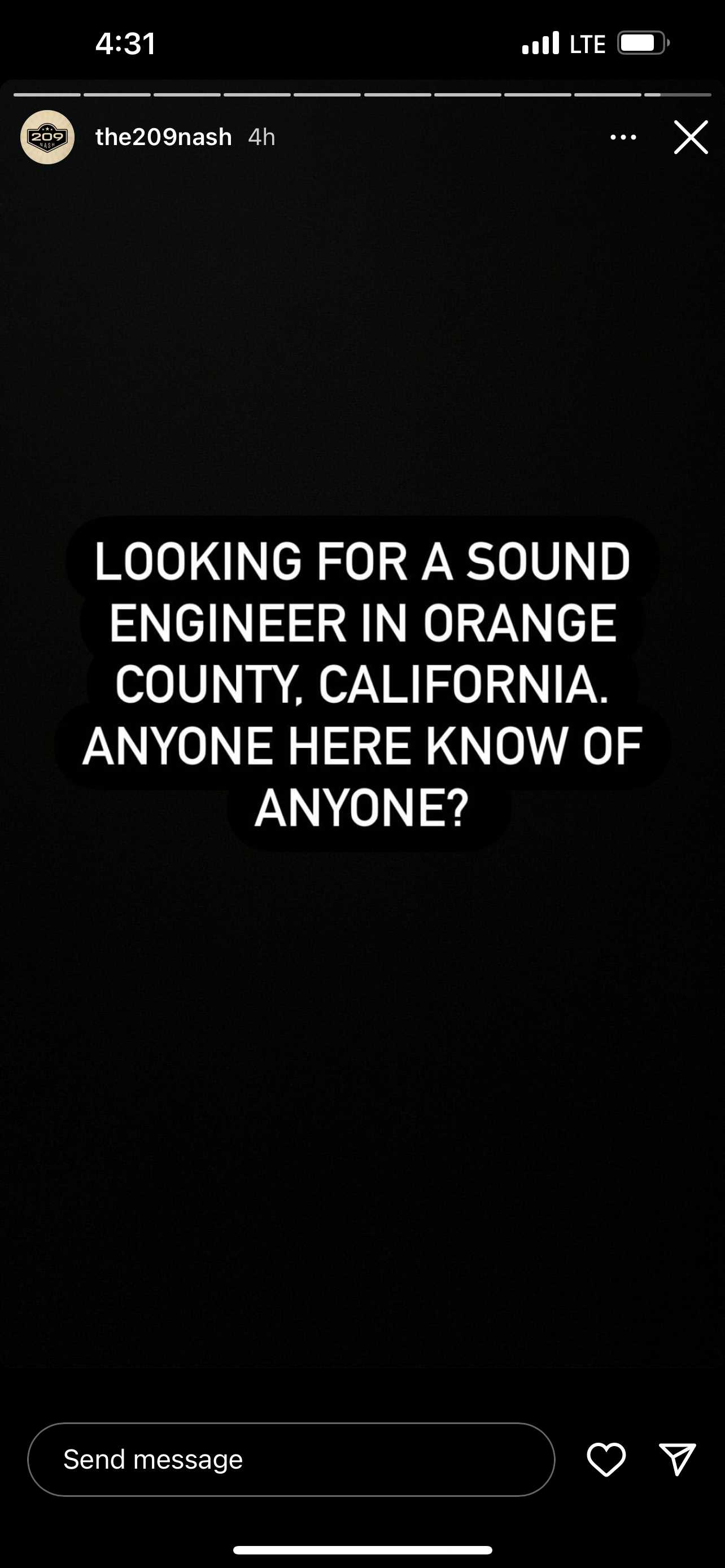
Task: Share the story via paper plane icon
Action: [x=678, y=1459]
